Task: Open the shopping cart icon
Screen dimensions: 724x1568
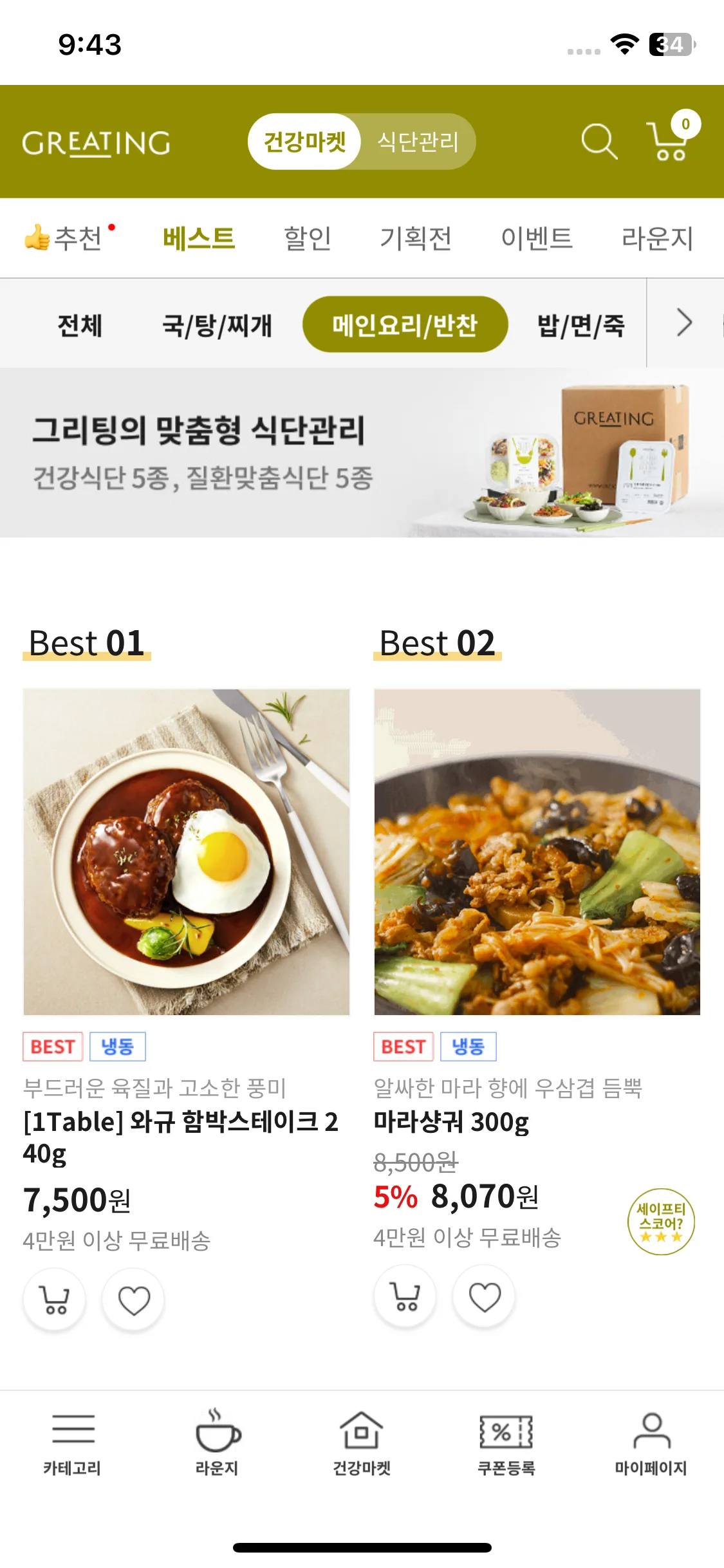Action: pos(670,141)
